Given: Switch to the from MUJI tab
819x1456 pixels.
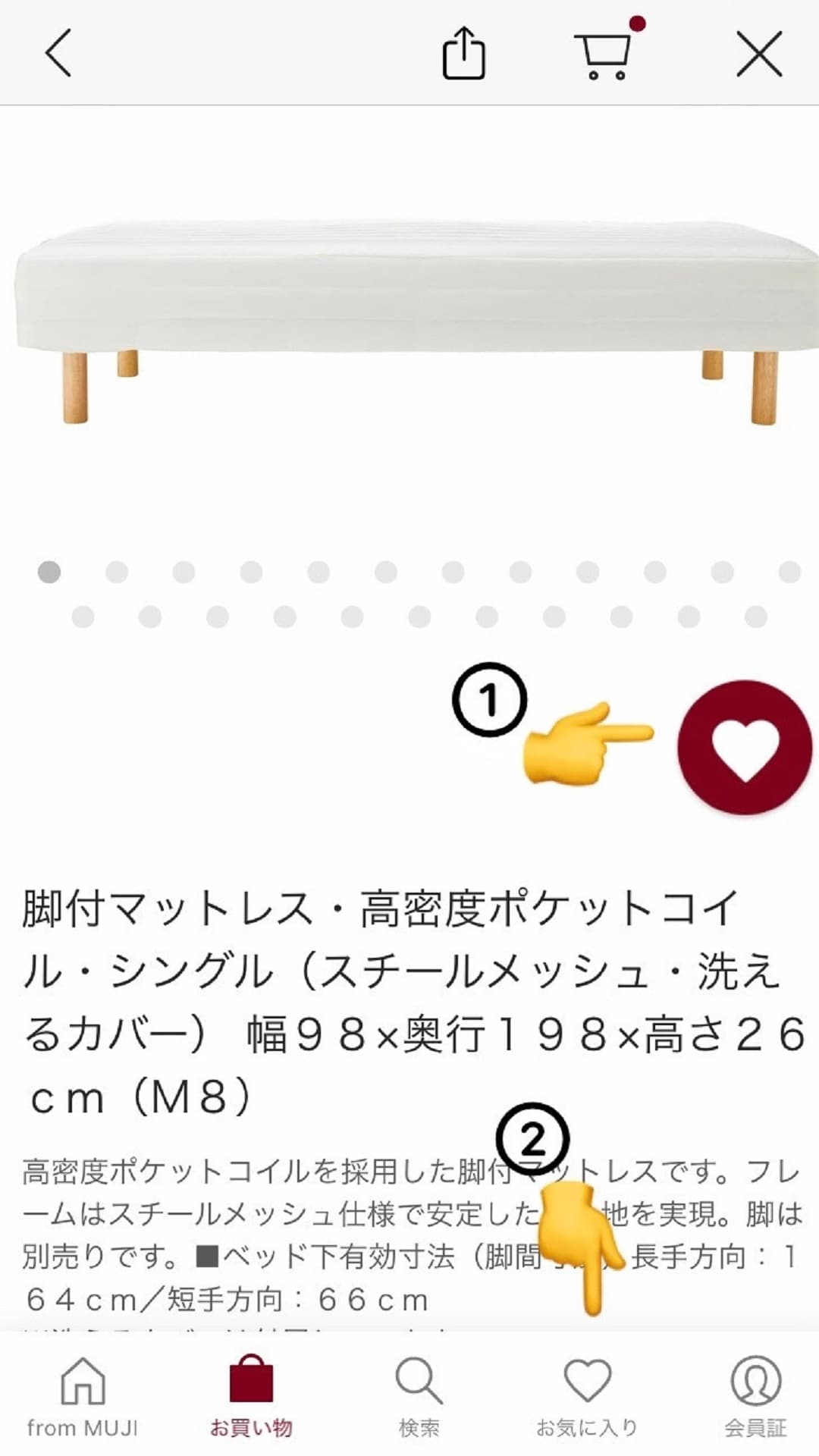Looking at the screenshot, I should (x=83, y=1397).
